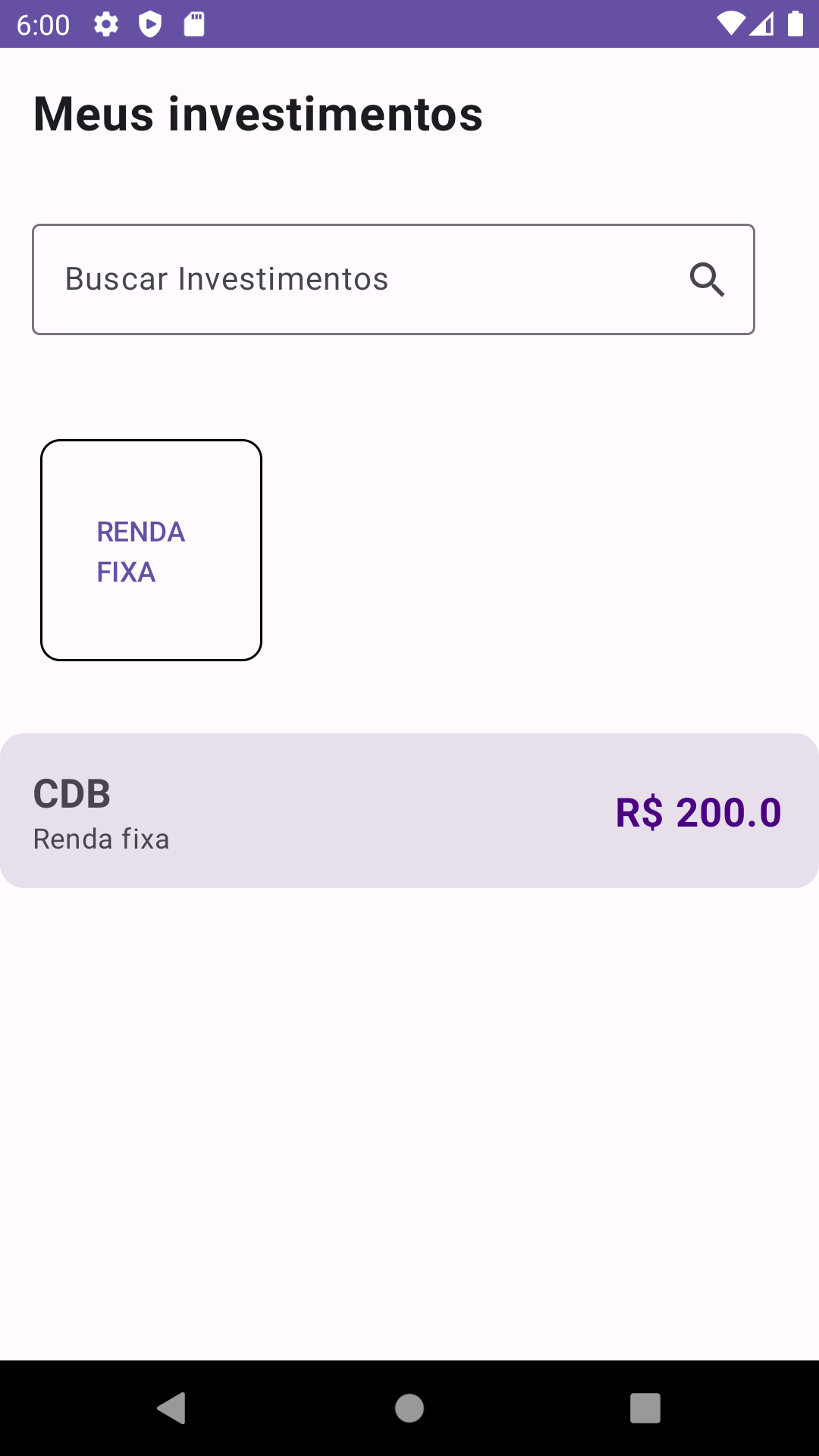This screenshot has height=1456, width=819.
Task: Open the settings gear in the status bar
Action: 106,24
